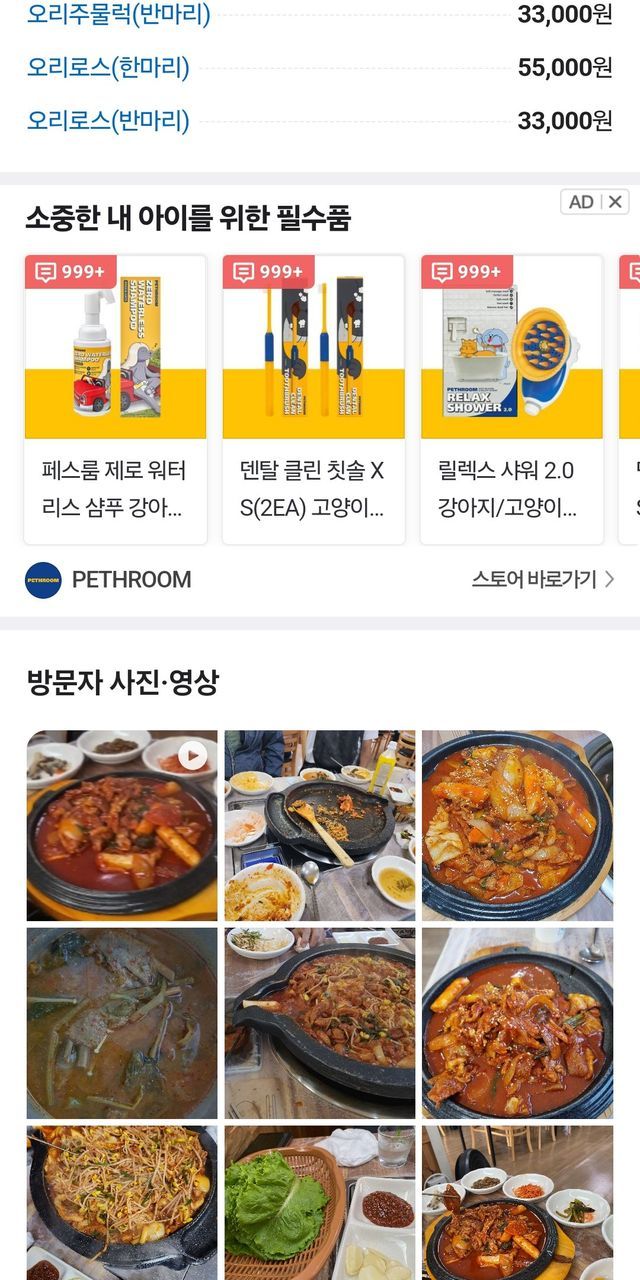This screenshot has width=640, height=1280.
Task: Open the 오리로스(한마리) menu item
Action: click(108, 68)
